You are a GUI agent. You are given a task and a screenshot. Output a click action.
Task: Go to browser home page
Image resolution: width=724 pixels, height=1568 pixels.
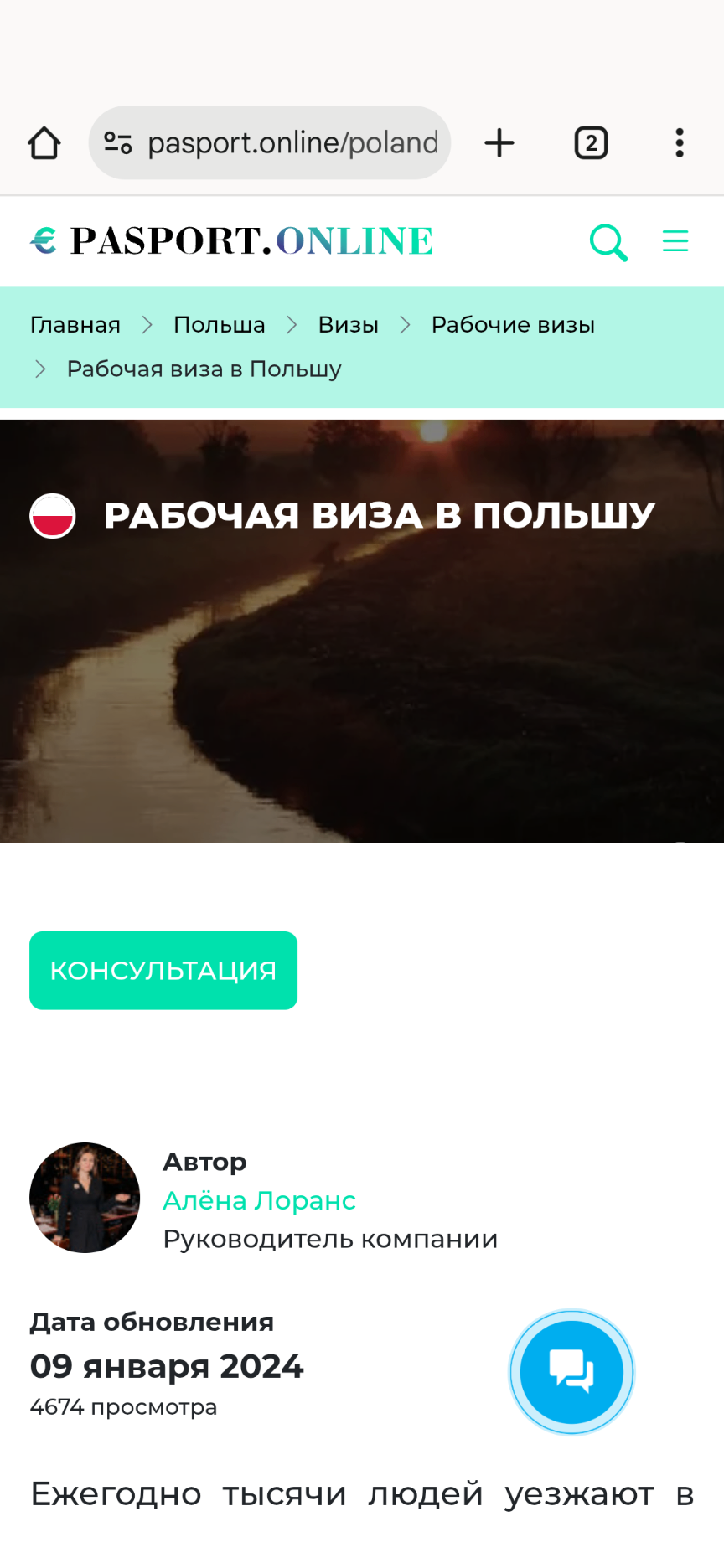pyautogui.click(x=44, y=143)
